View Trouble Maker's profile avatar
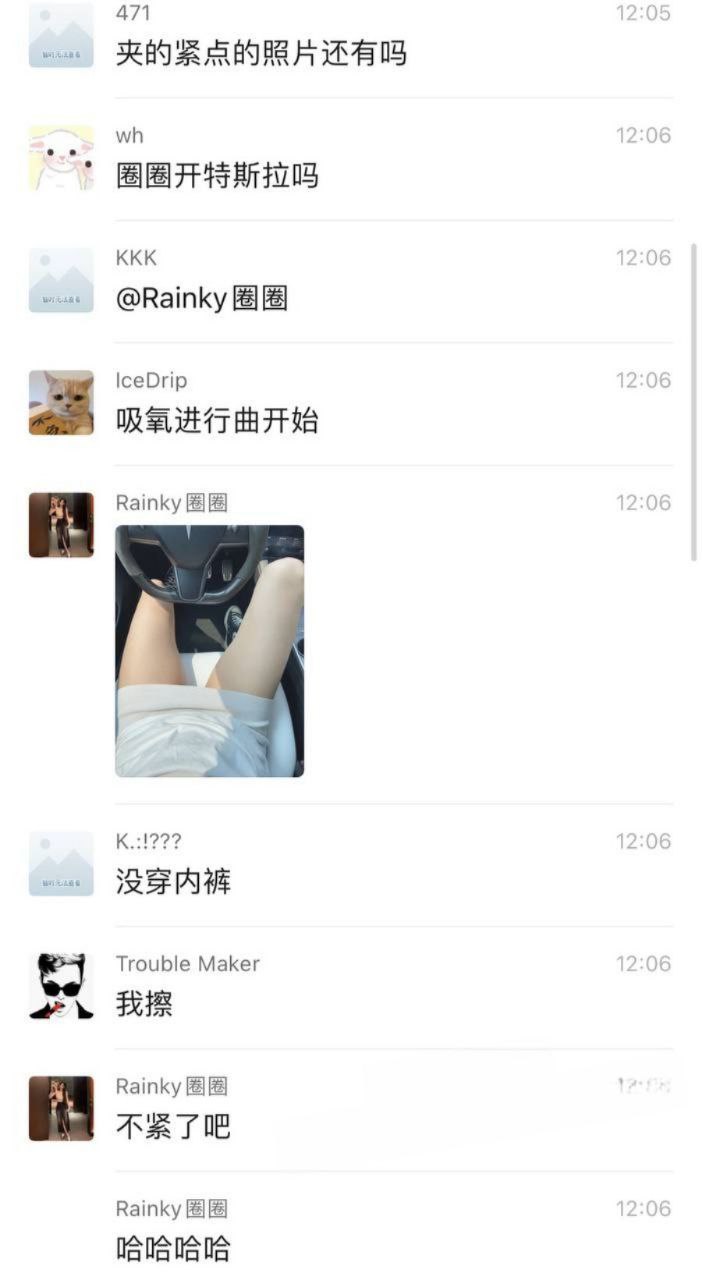The width and height of the screenshot is (702, 1280). pos(61,986)
